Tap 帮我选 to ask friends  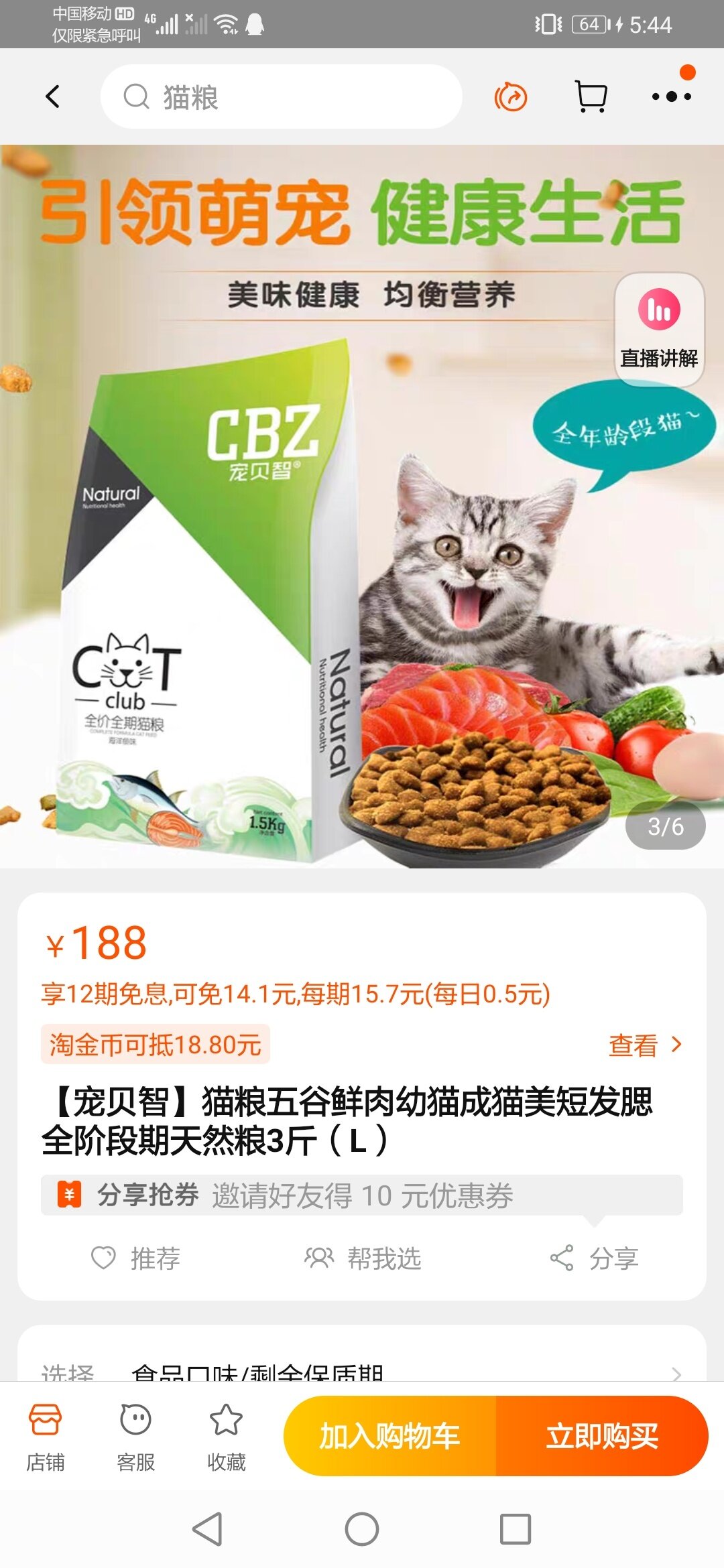point(363,1258)
